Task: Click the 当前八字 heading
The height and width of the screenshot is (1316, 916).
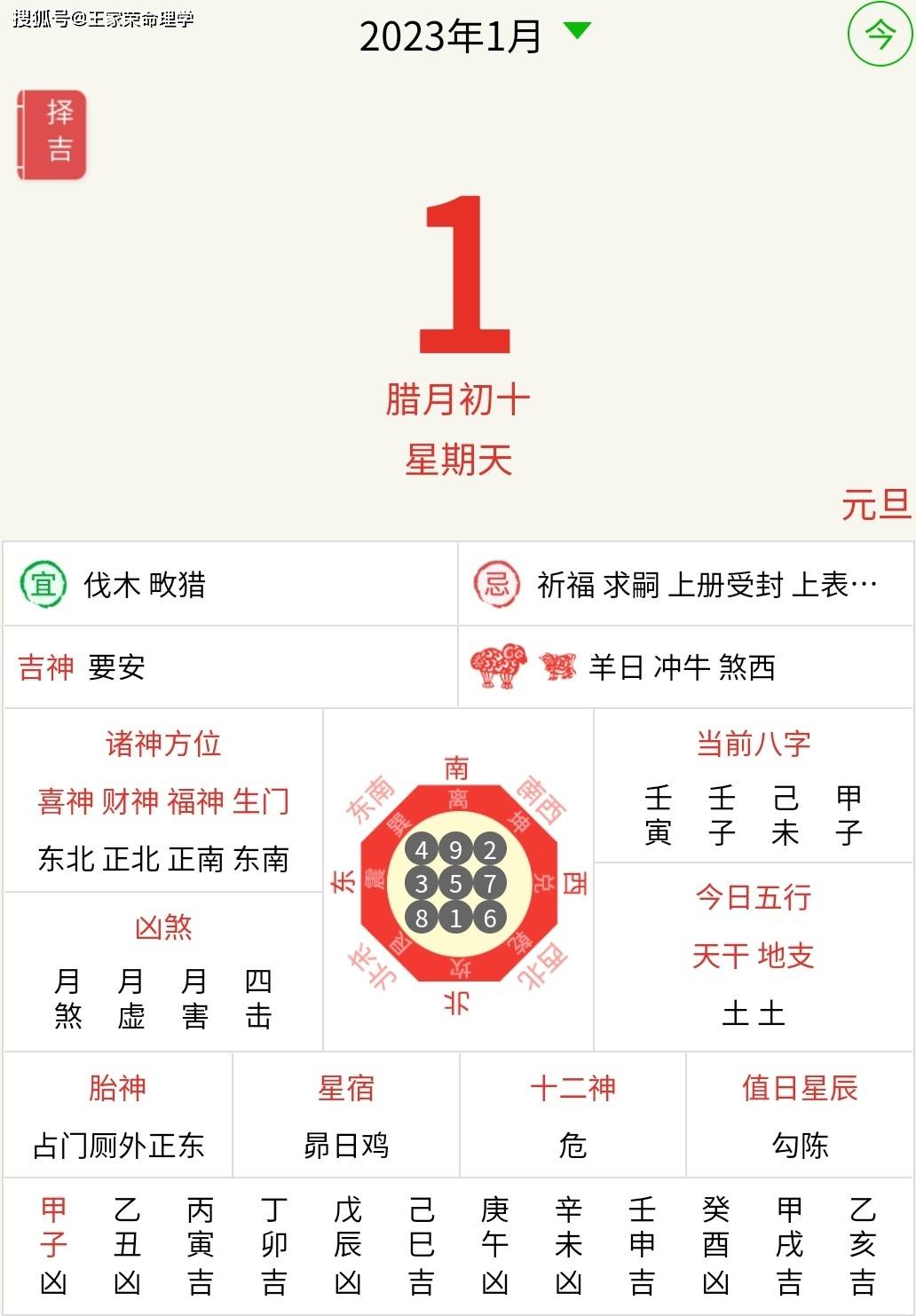Action: click(754, 745)
